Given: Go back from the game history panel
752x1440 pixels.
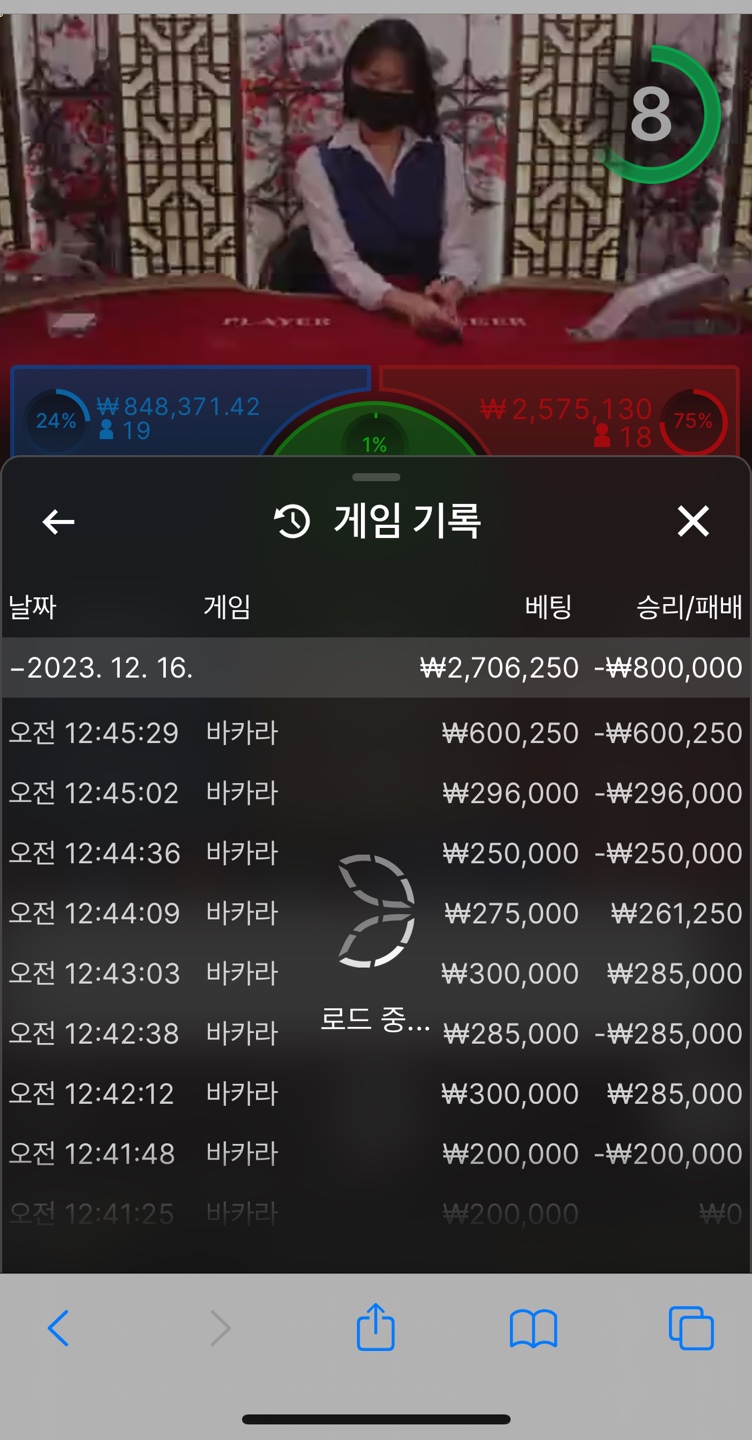Looking at the screenshot, I should point(58,521).
